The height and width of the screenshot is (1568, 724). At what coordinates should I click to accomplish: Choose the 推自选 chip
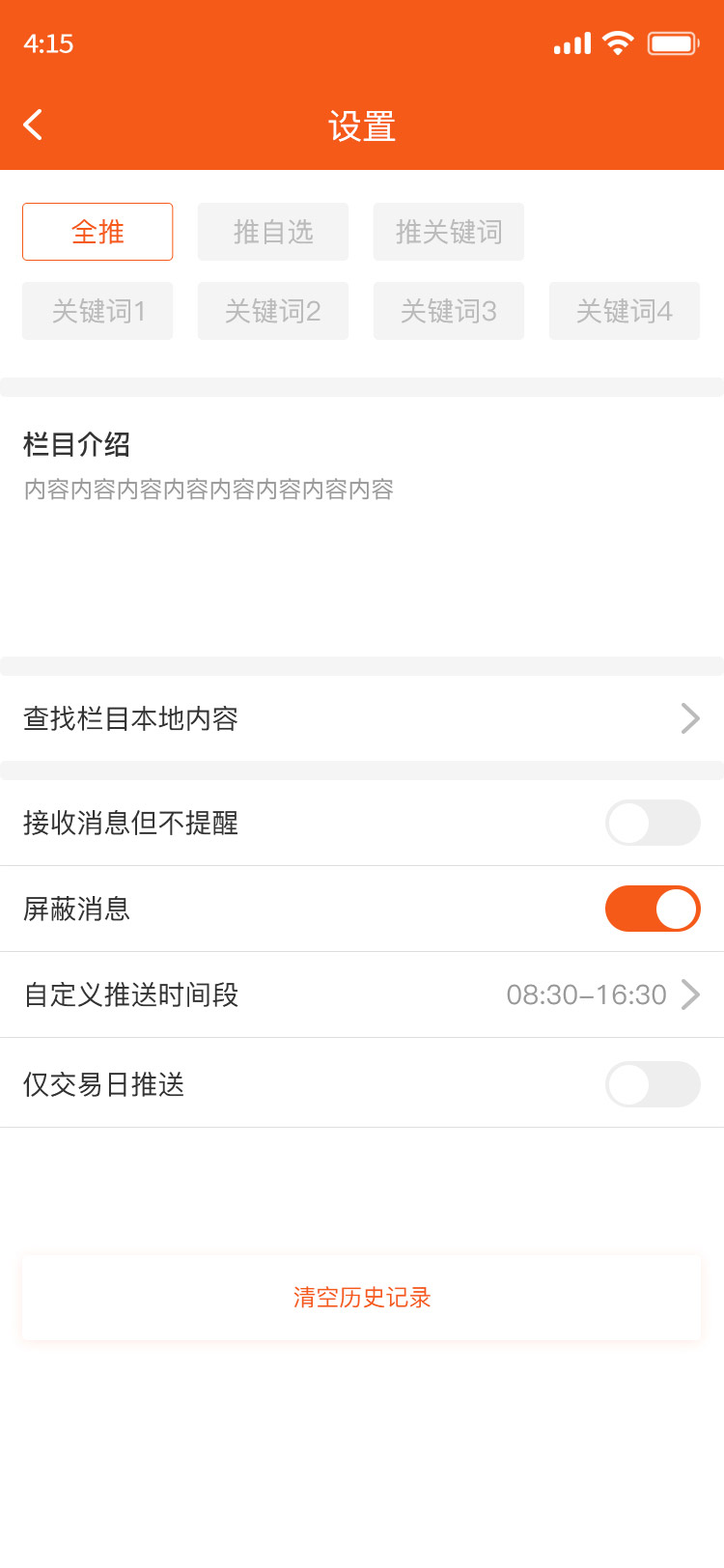[x=273, y=232]
